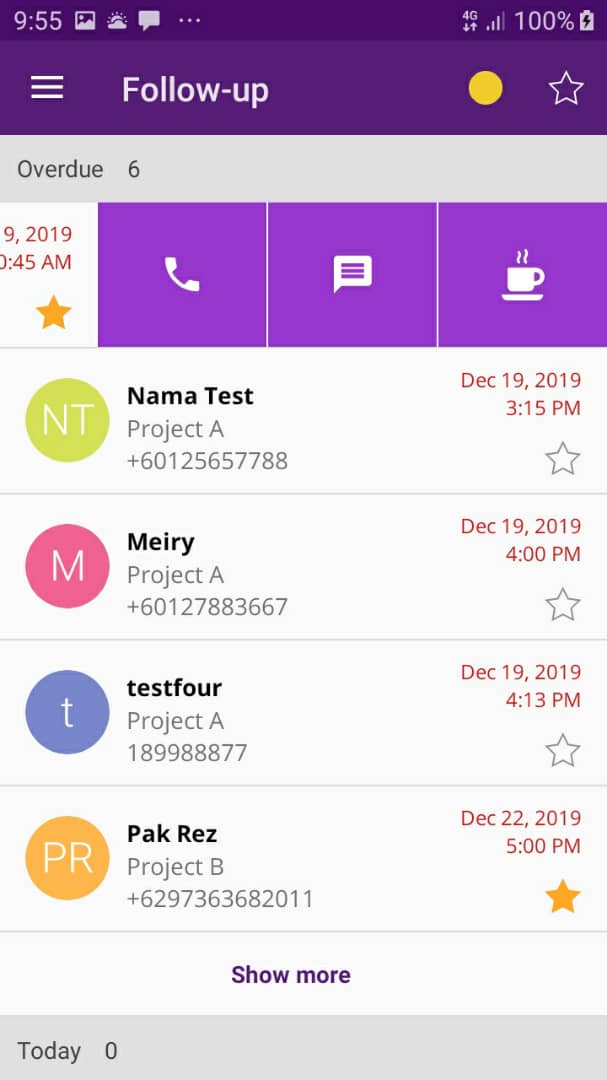607x1080 pixels.
Task: Choose the coffee cup meeting action
Action: pyautogui.click(x=522, y=275)
